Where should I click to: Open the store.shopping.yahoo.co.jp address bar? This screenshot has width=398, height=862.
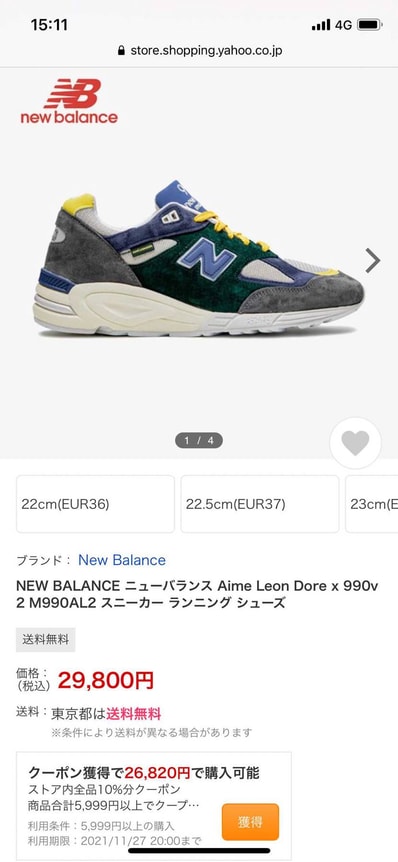click(200, 51)
